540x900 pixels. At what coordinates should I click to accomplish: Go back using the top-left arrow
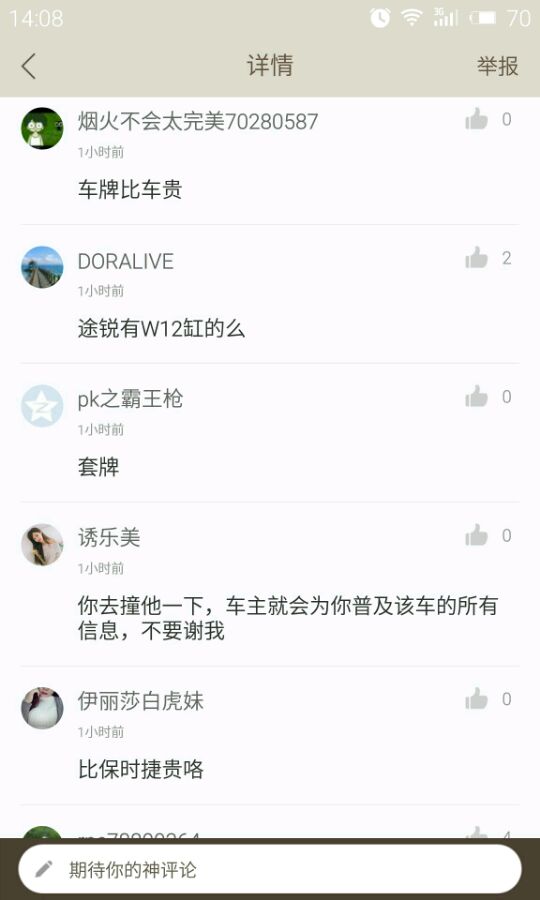pyautogui.click(x=29, y=66)
